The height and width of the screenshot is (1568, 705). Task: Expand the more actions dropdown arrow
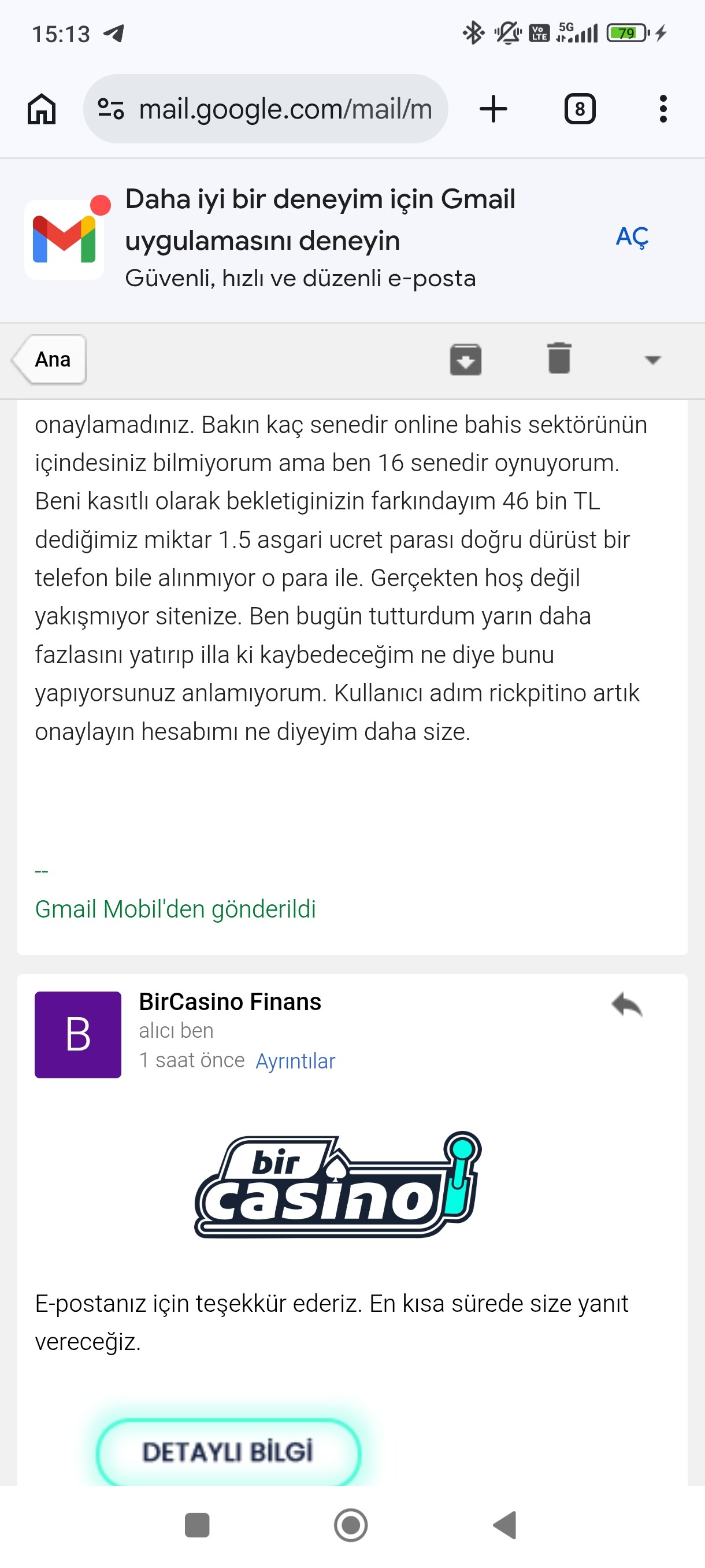point(652,360)
